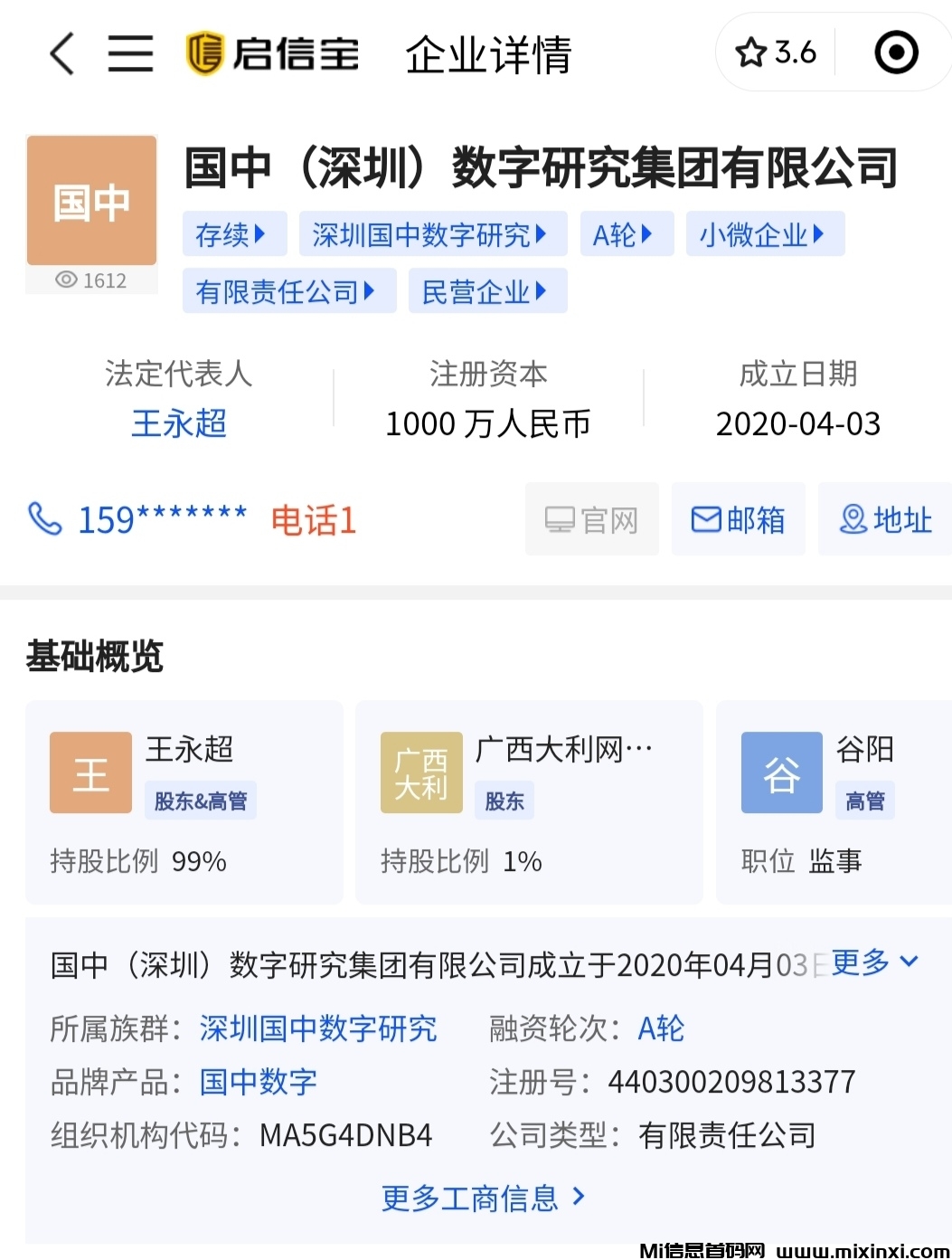Call the 159 phone number
Screen dimensions: 952x1260
tap(163, 520)
